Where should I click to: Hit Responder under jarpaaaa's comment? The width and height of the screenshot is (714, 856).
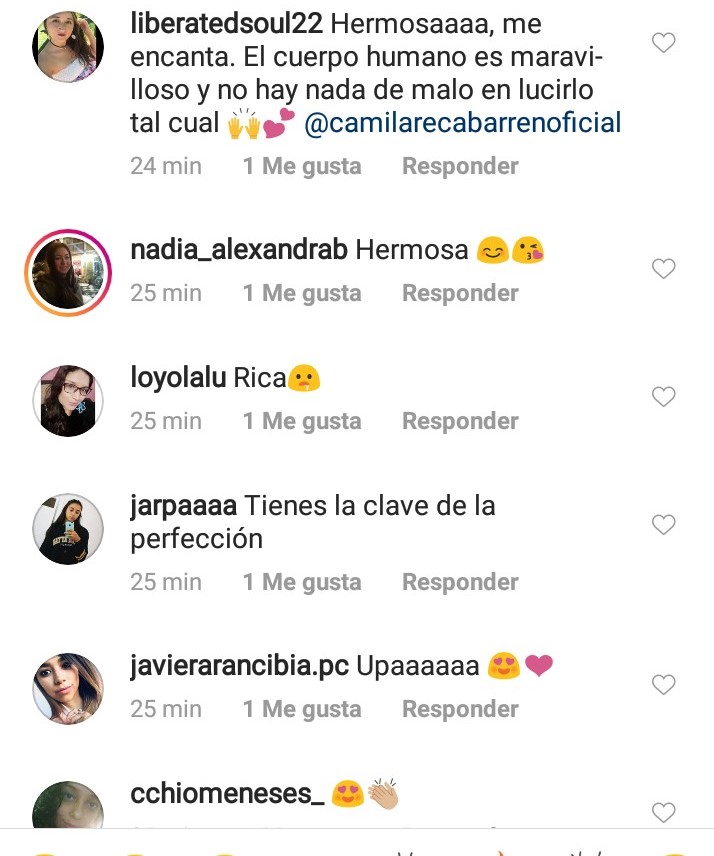pyautogui.click(x=460, y=582)
